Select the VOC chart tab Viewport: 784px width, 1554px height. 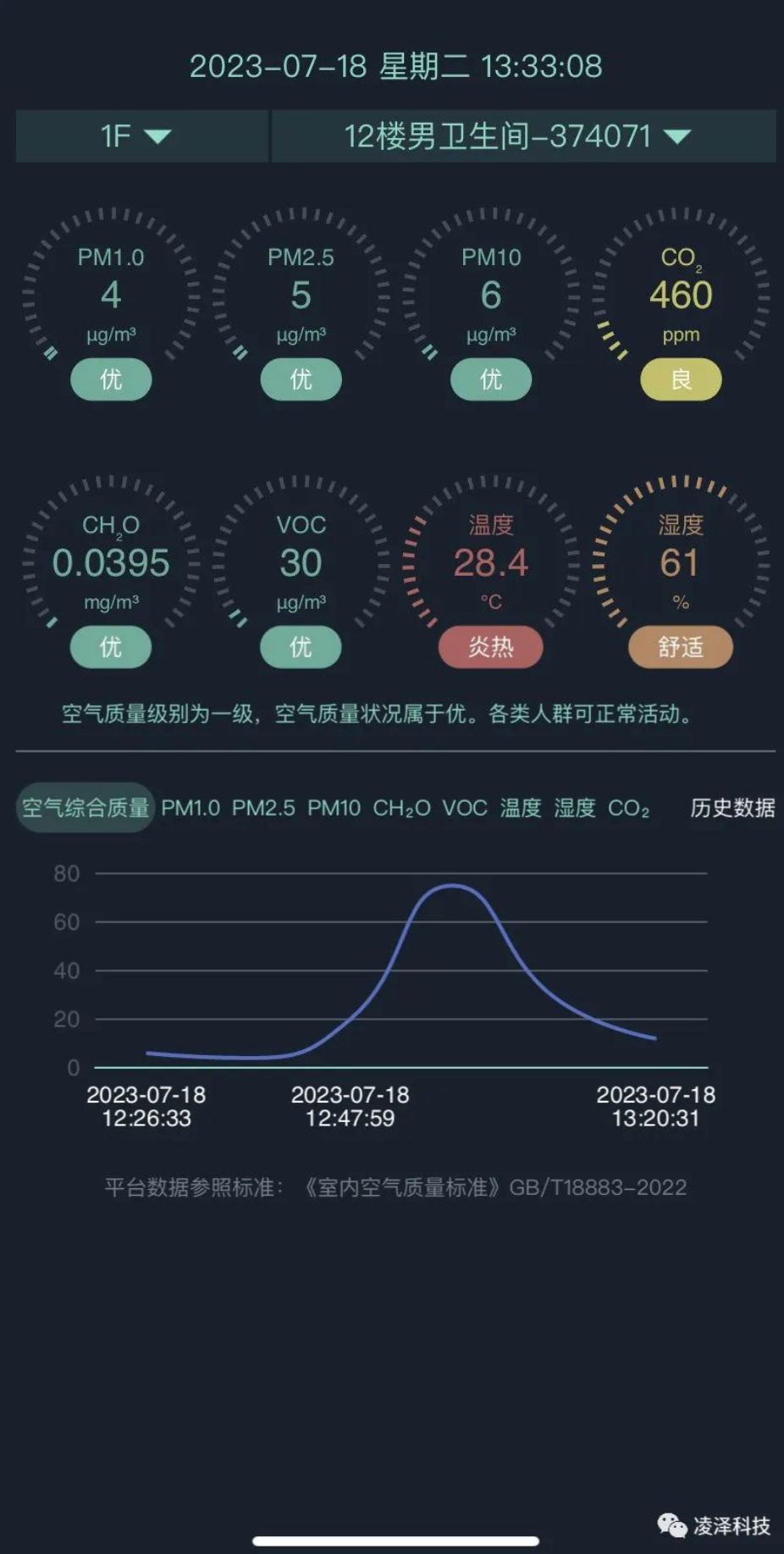(x=465, y=808)
